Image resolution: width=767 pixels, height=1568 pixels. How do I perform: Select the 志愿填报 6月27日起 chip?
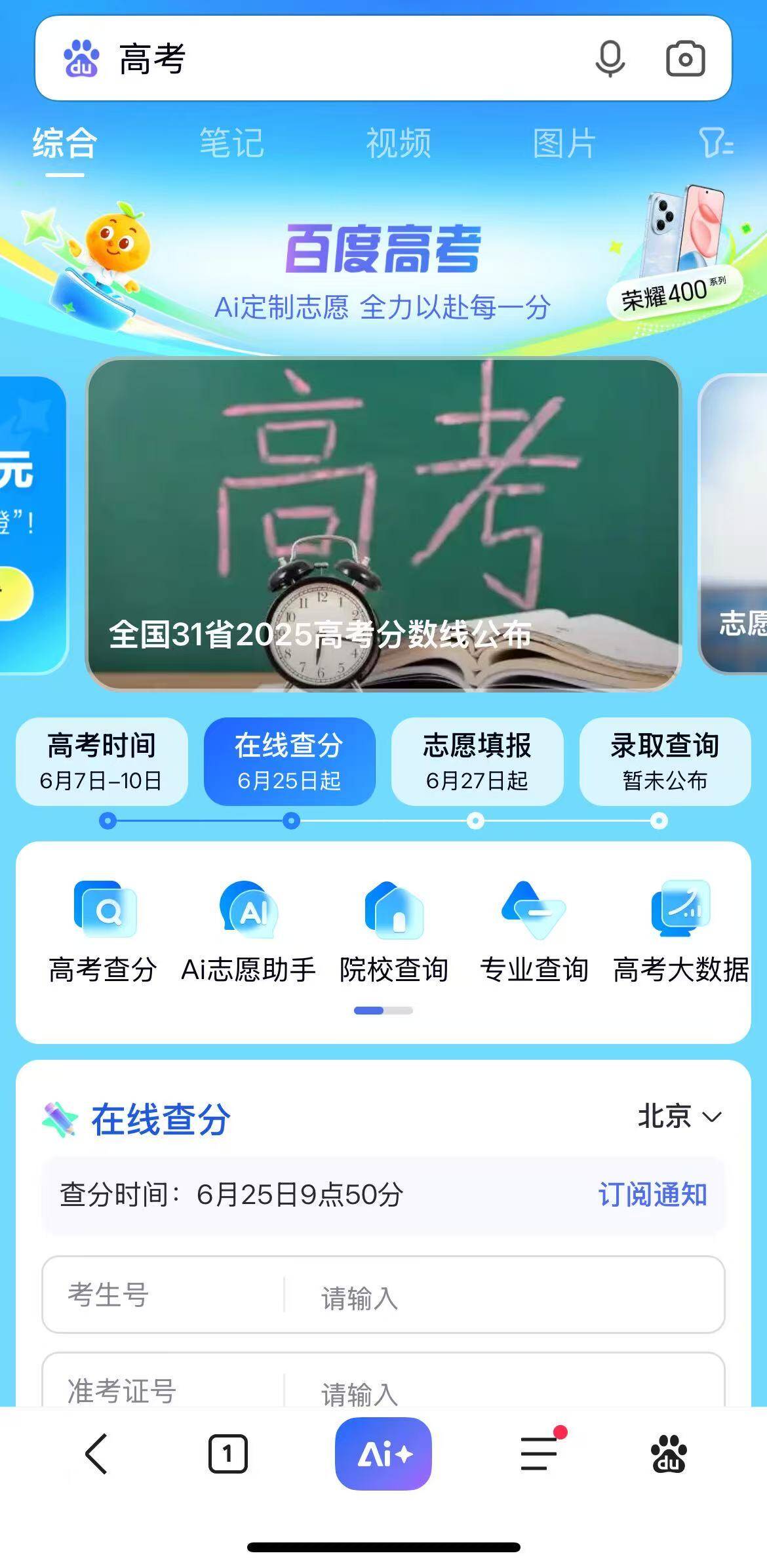tap(477, 761)
